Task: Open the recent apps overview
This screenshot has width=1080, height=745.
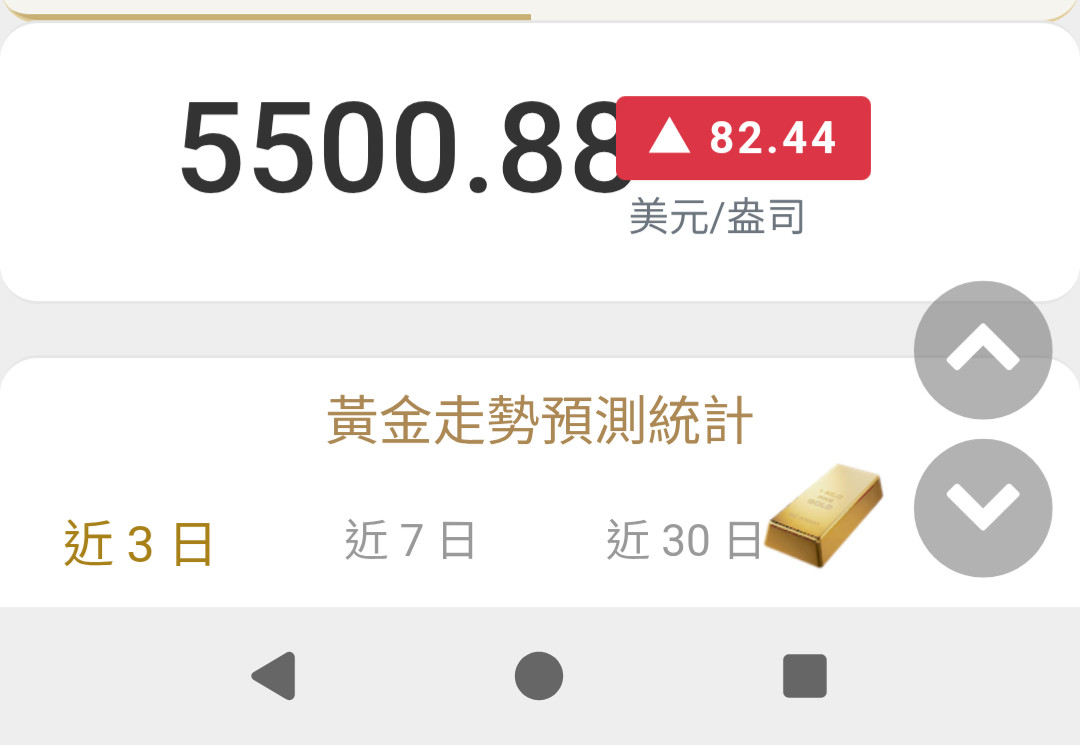Action: pyautogui.click(x=805, y=676)
